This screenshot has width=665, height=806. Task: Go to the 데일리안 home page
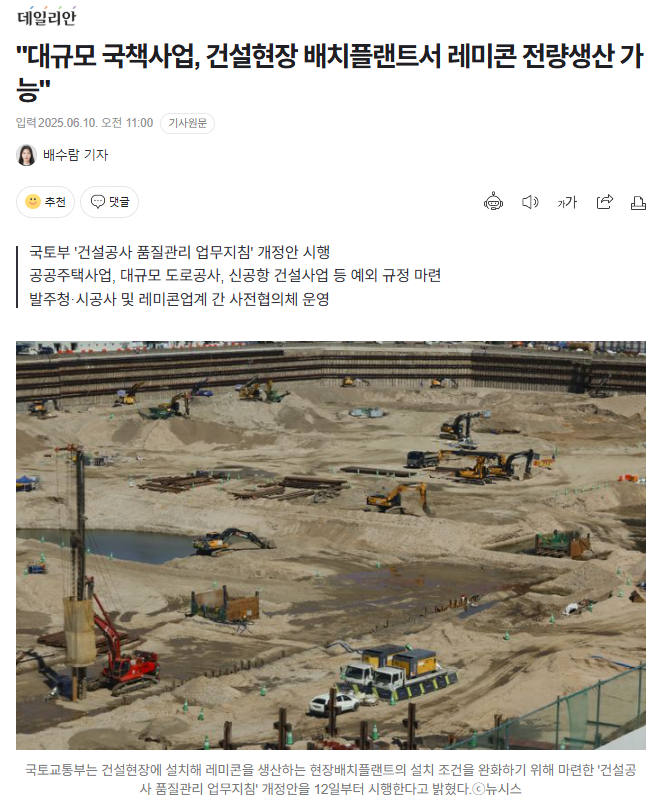47,16
